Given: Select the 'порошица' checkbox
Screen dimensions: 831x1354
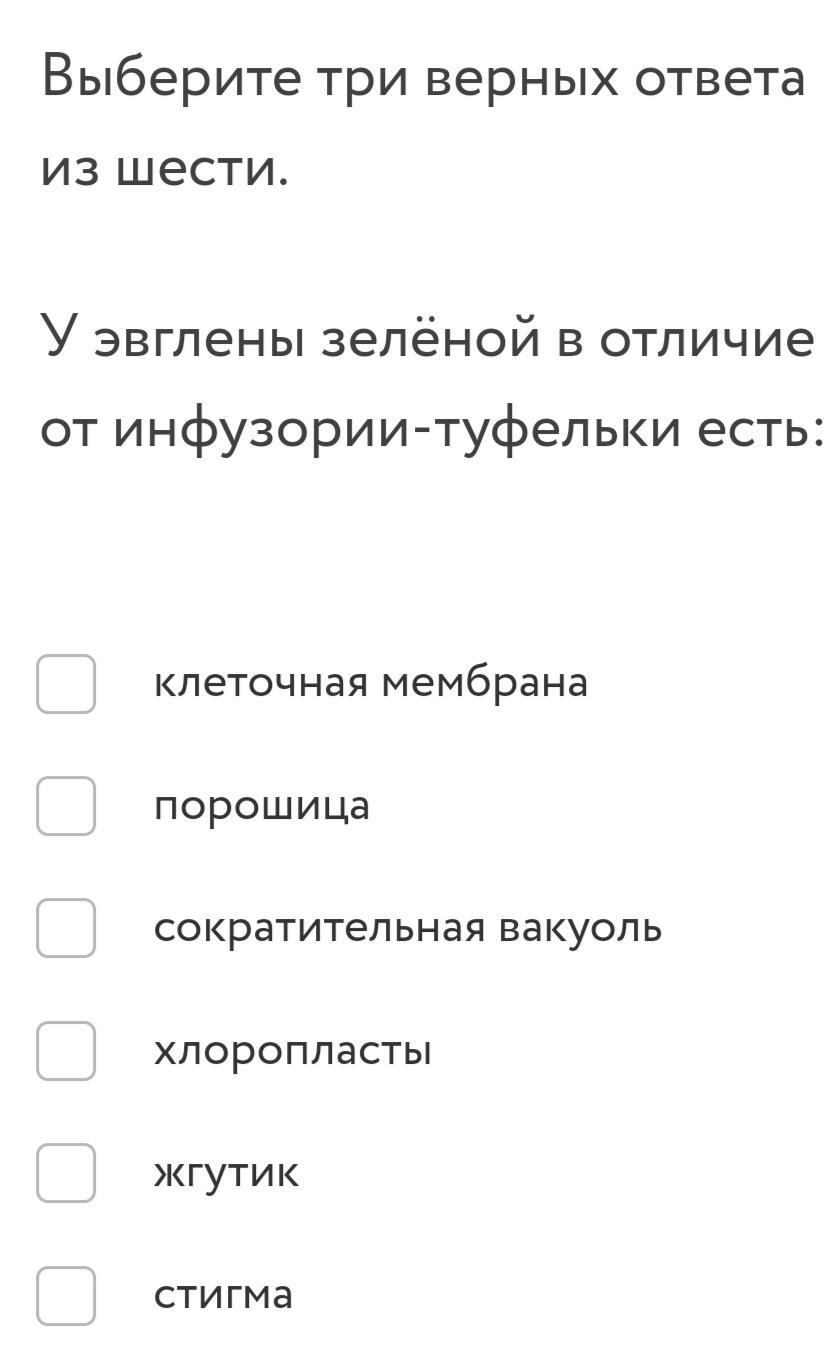Looking at the screenshot, I should pos(66,806).
